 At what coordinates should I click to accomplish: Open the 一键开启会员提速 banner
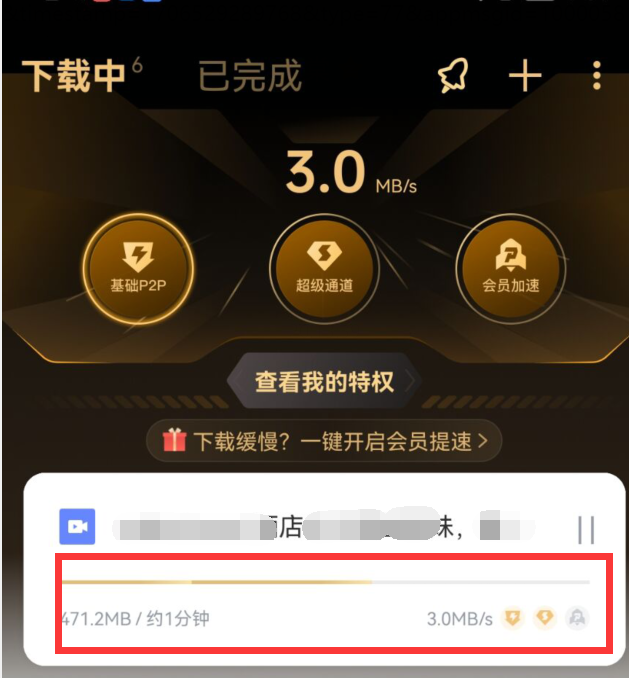pos(323,440)
